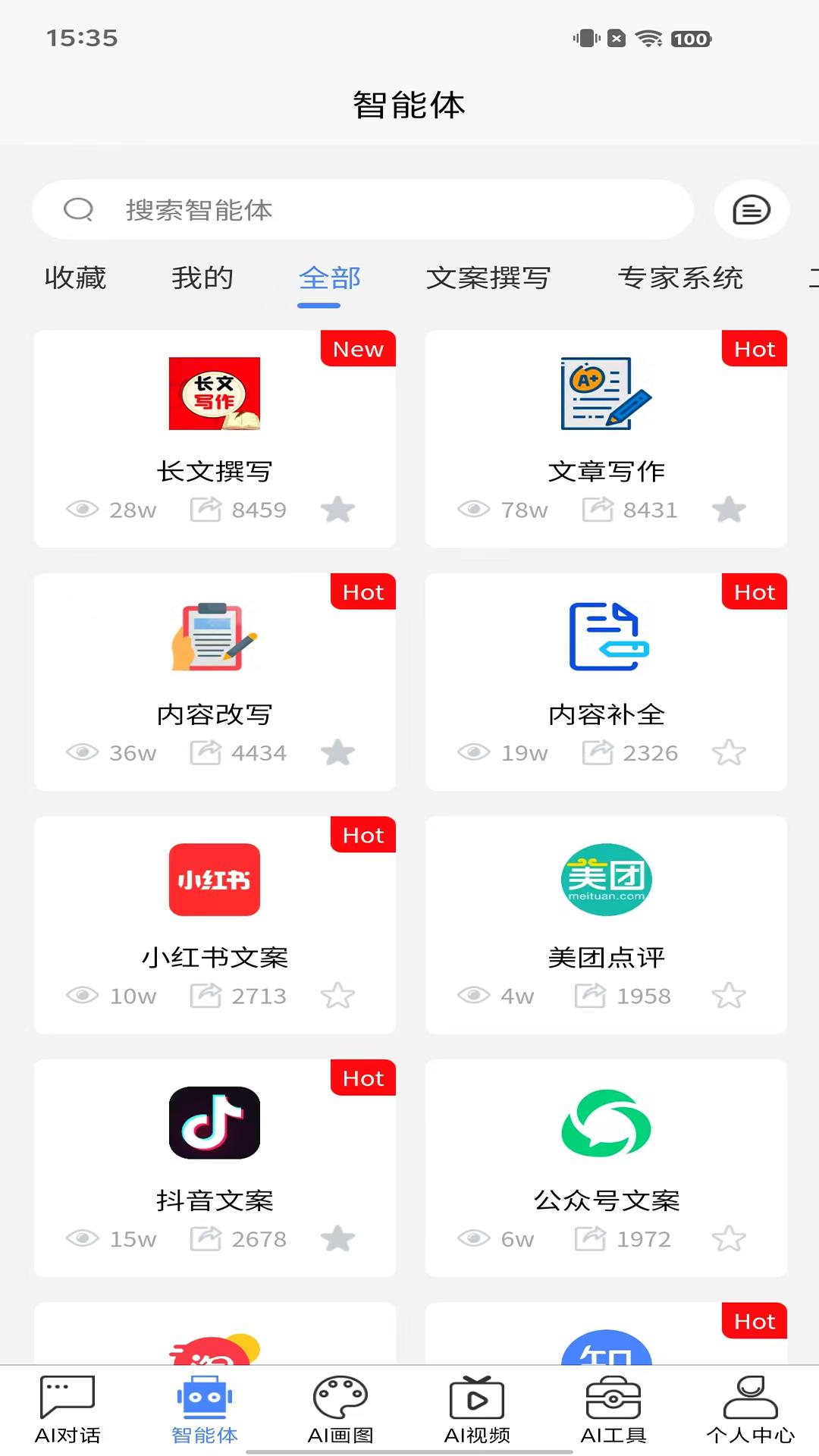The image size is (819, 1456).
Task: Toggle favorite star on 内容补全 card
Action: 730,752
